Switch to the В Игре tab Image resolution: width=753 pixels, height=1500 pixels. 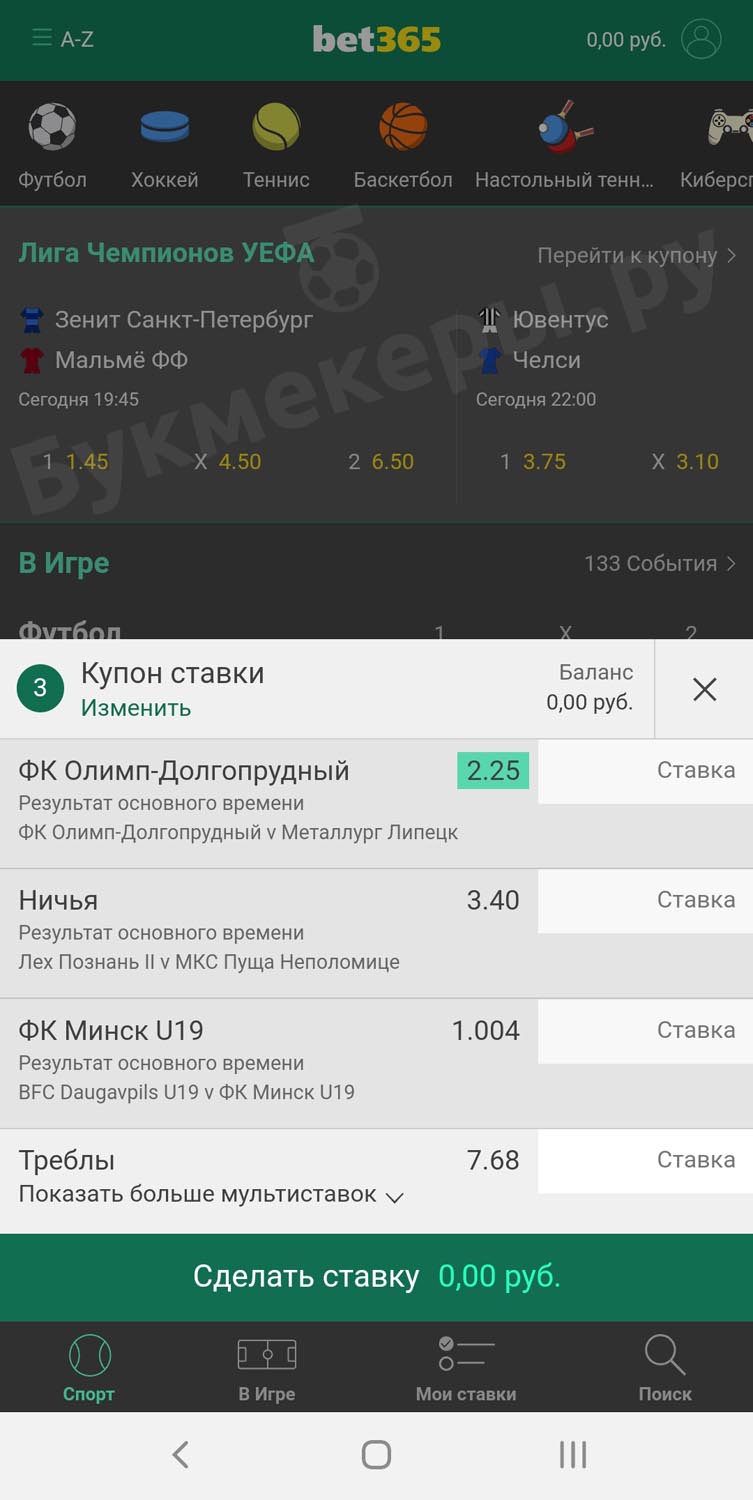(266, 1368)
